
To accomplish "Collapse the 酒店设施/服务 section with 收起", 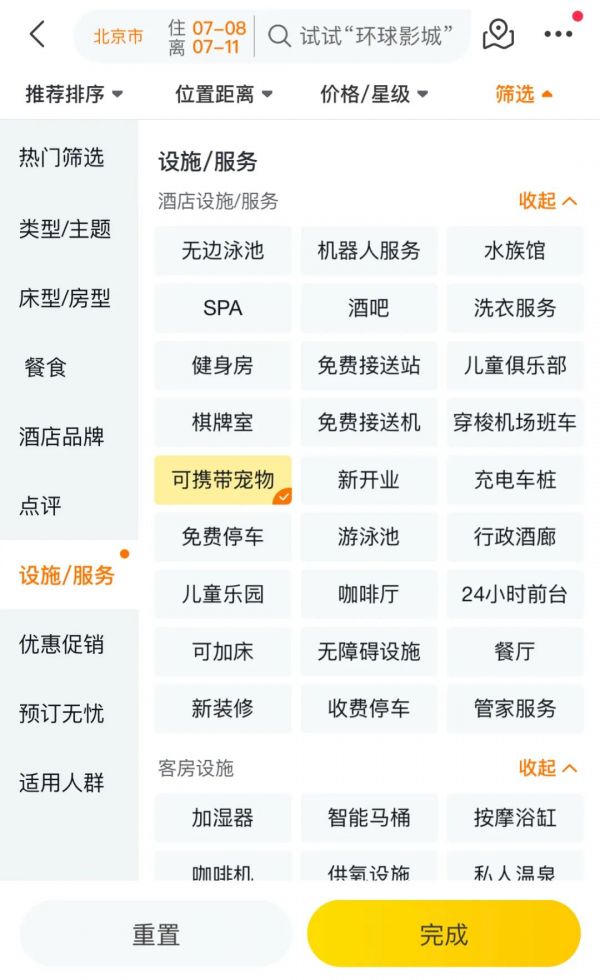I will tap(548, 201).
